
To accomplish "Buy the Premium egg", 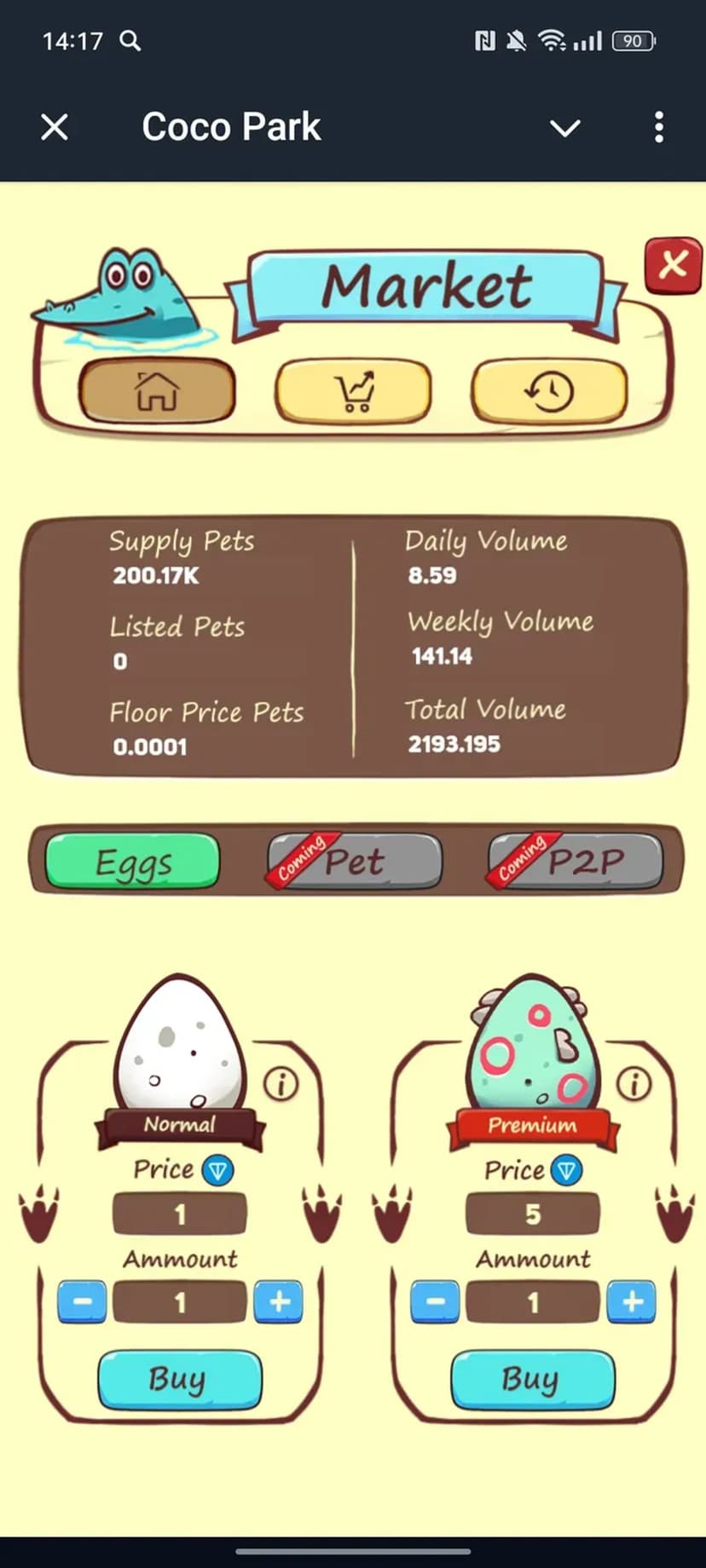I will click(532, 1379).
